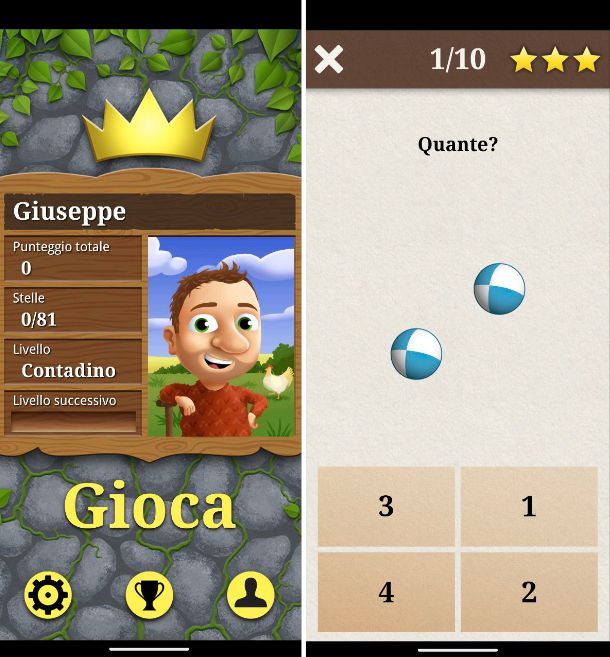Choose answer 3
The image size is (610, 657).
tap(386, 506)
